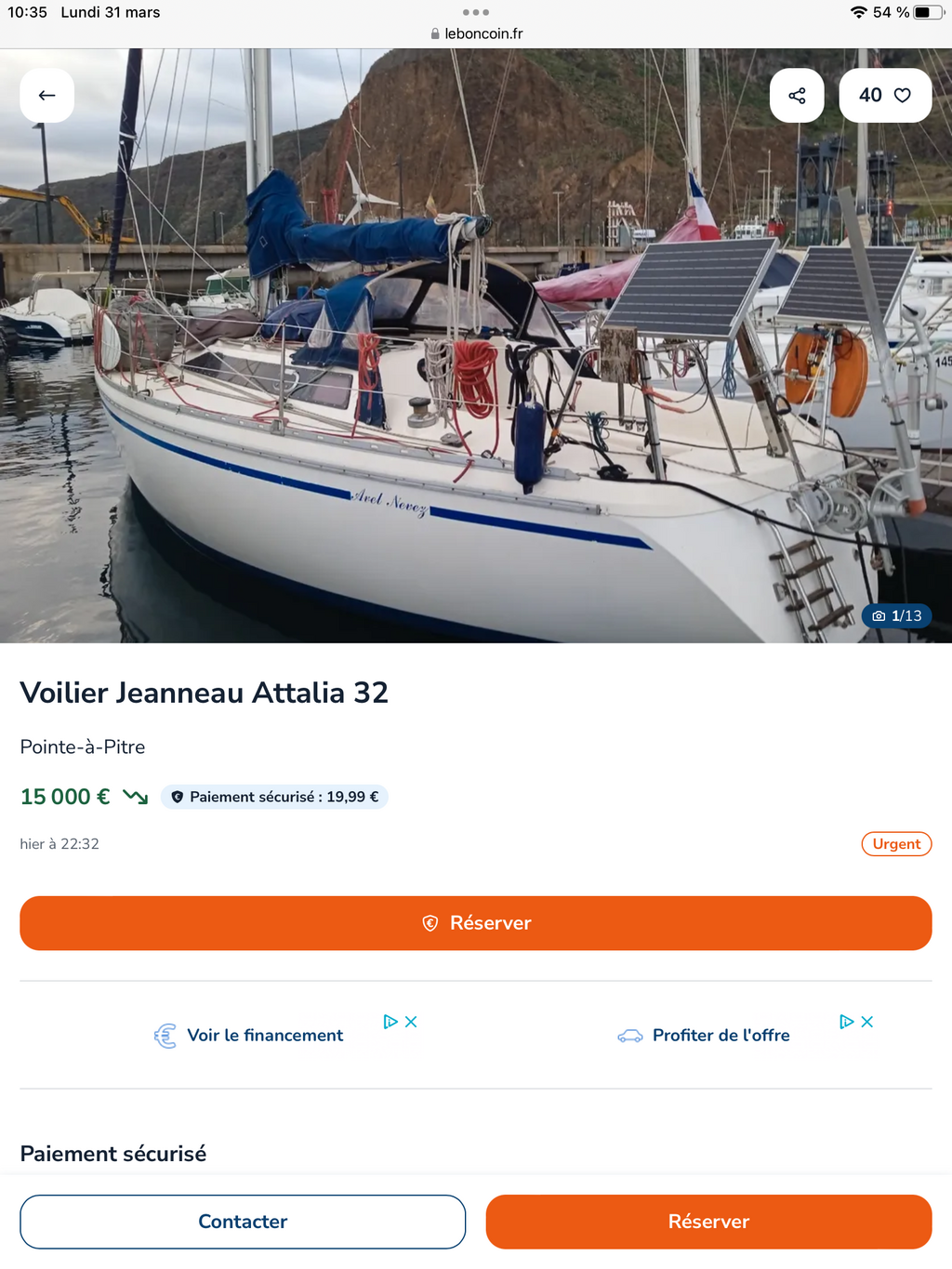Open Paiement sécurisé 19,99 € badge
Image resolution: width=952 pixels, height=1269 pixels.
pos(274,797)
